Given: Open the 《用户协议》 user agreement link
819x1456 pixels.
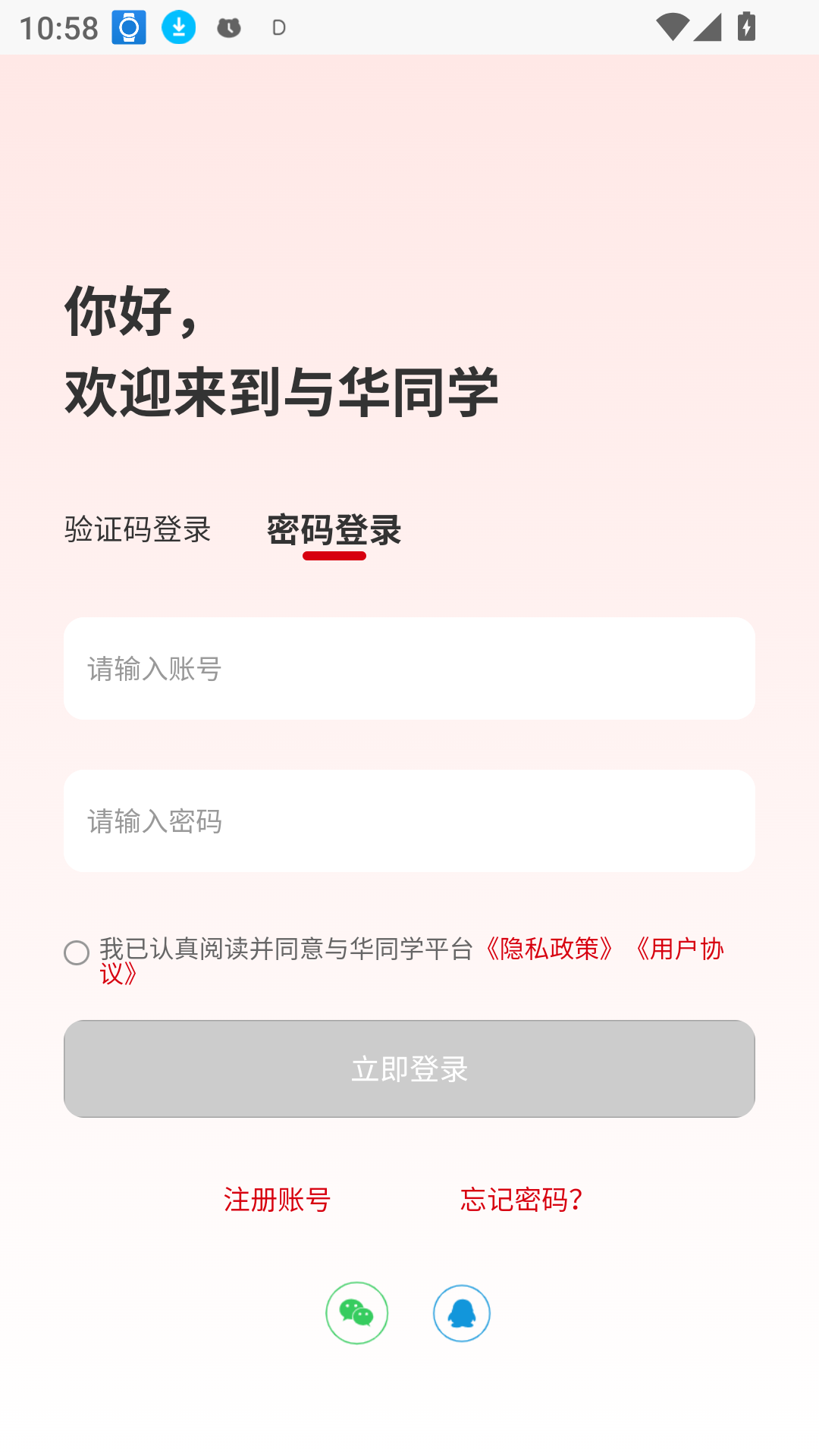Looking at the screenshot, I should click(x=680, y=949).
